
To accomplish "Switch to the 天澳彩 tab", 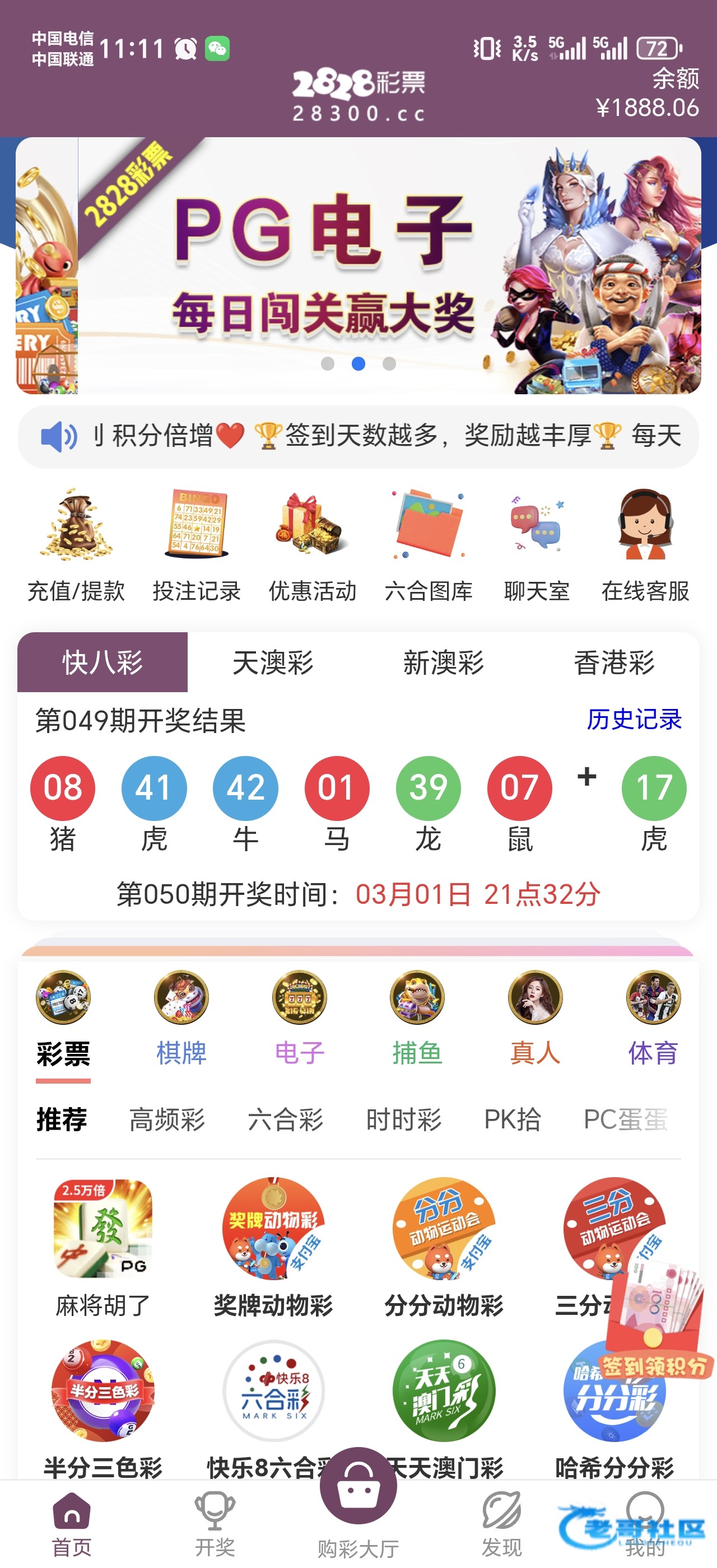I will pos(273,662).
